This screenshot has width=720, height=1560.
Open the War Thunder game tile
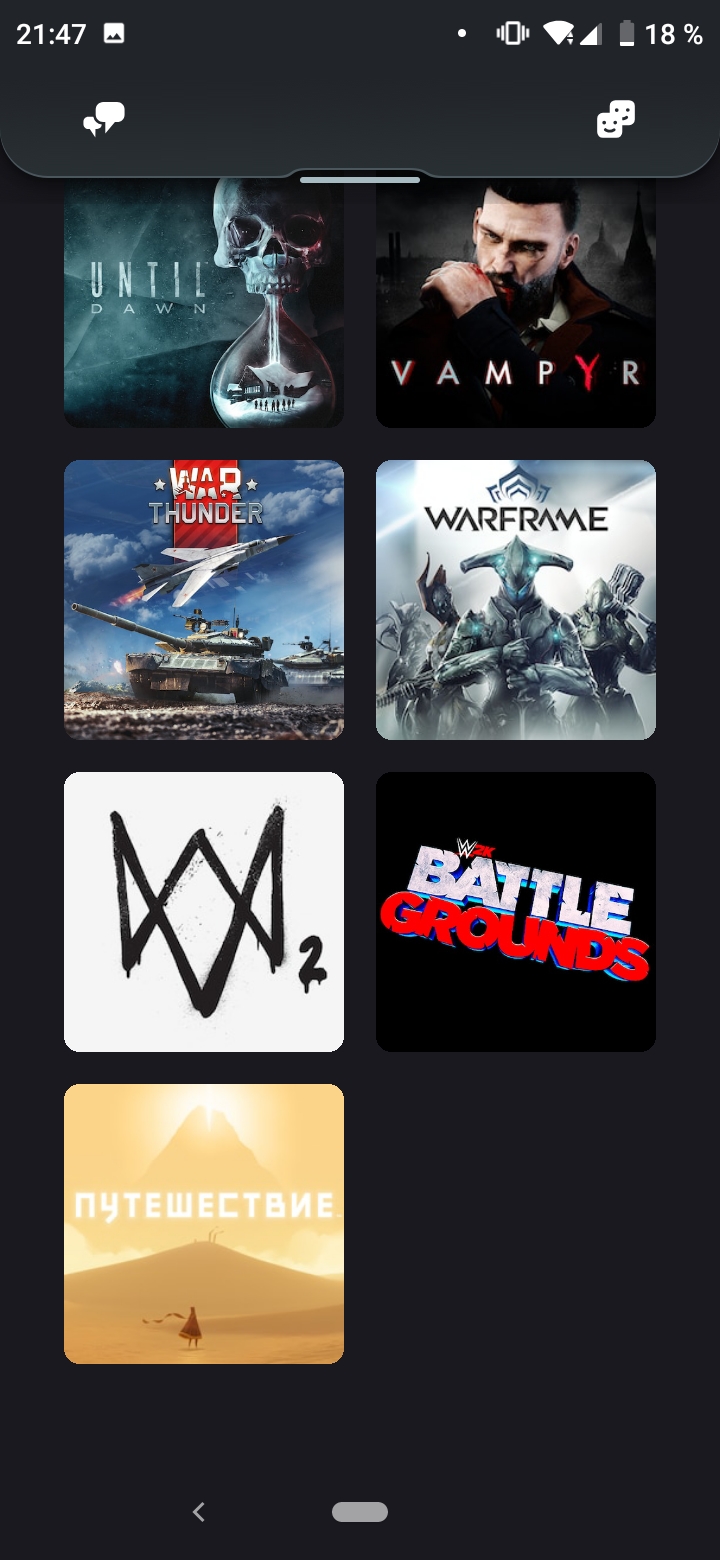click(x=204, y=600)
